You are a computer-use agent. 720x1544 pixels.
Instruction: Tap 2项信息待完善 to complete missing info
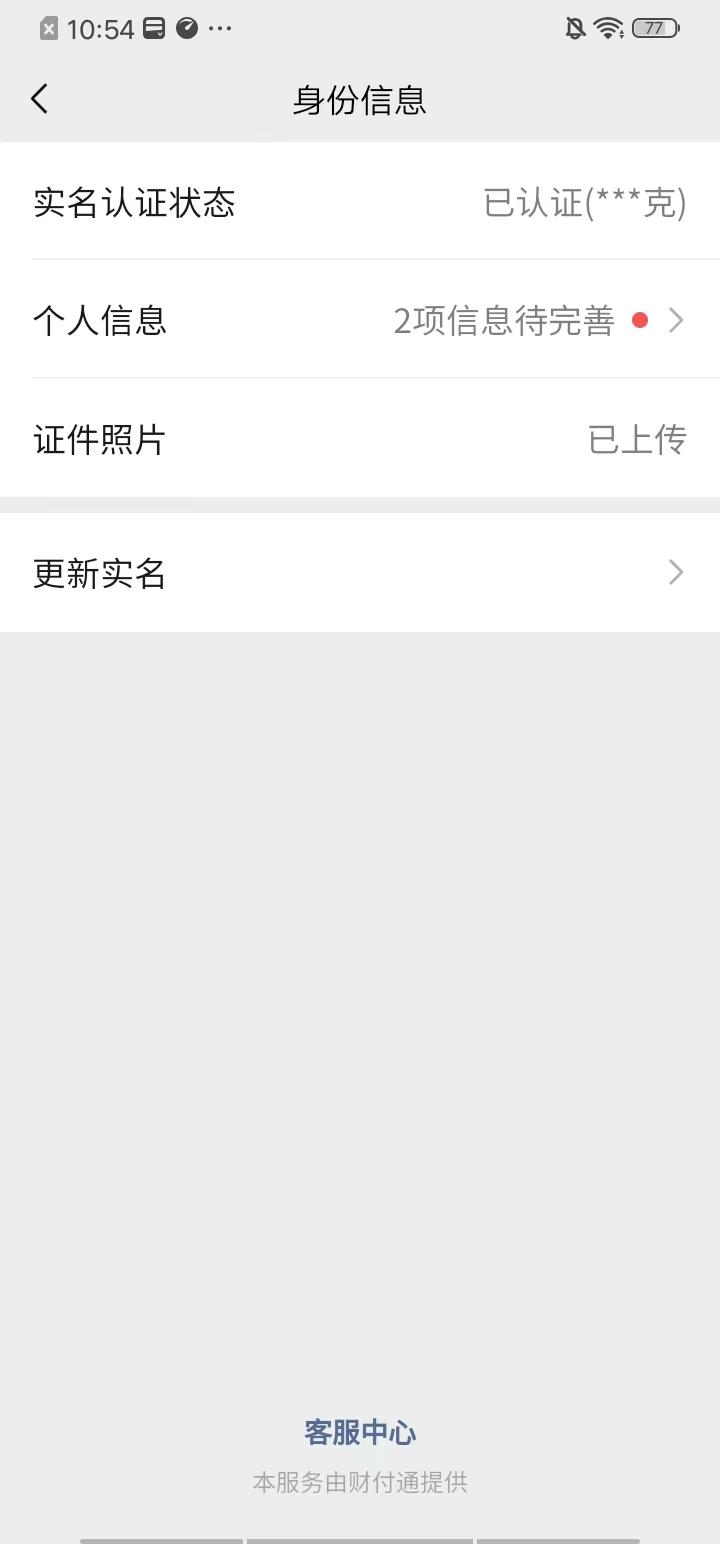click(x=505, y=319)
